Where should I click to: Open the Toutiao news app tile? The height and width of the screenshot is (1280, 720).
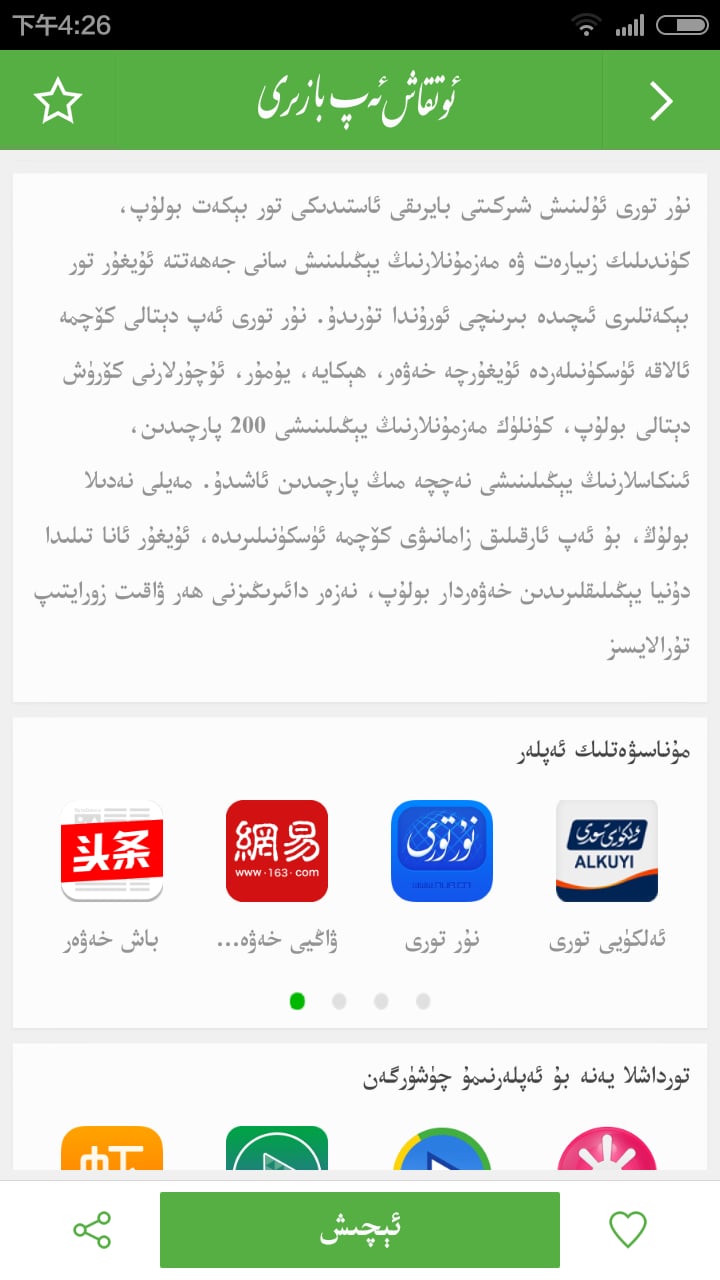tap(112, 851)
